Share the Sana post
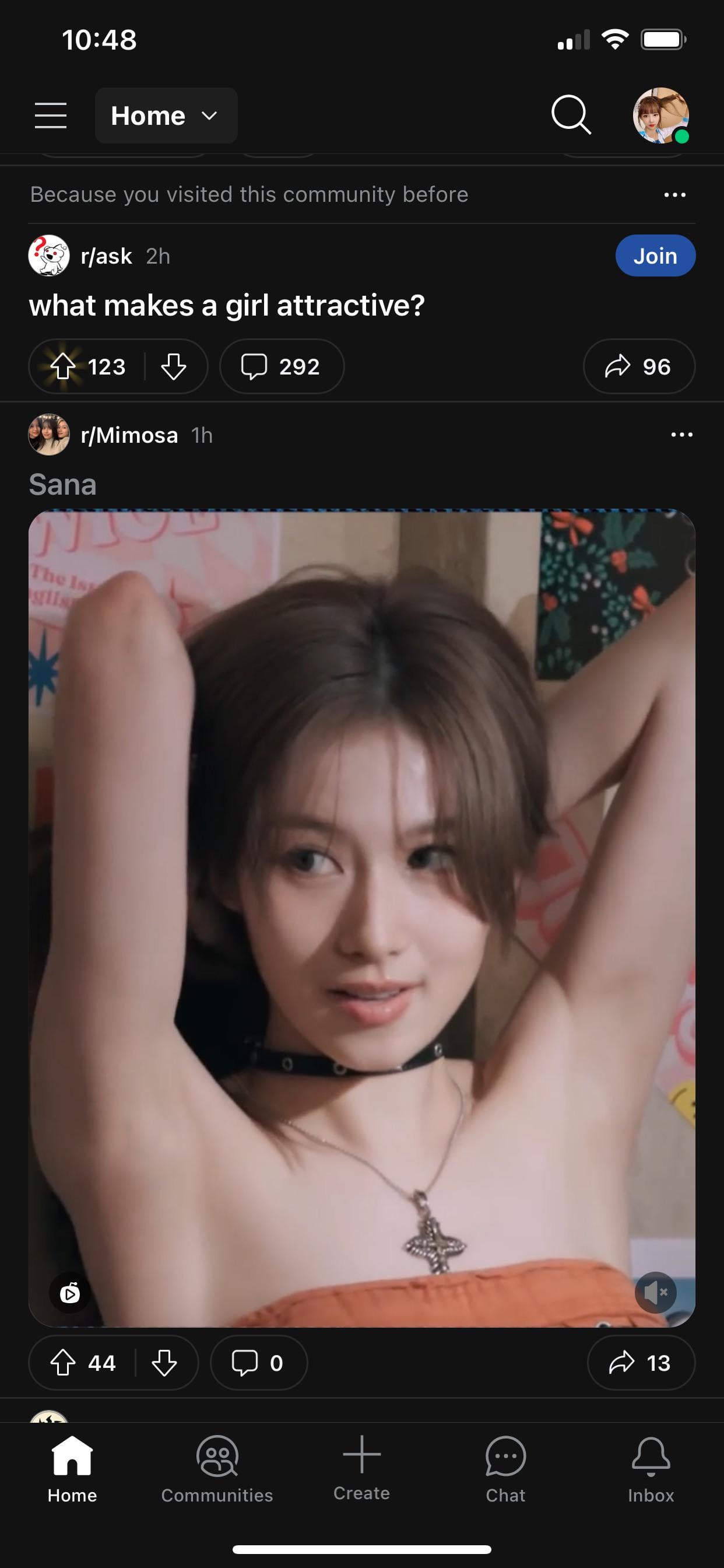 click(640, 1362)
